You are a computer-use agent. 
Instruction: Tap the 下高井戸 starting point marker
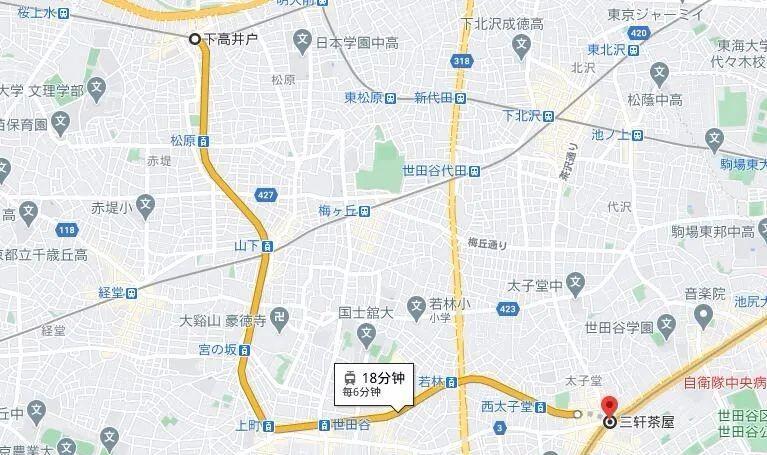[x=195, y=39]
